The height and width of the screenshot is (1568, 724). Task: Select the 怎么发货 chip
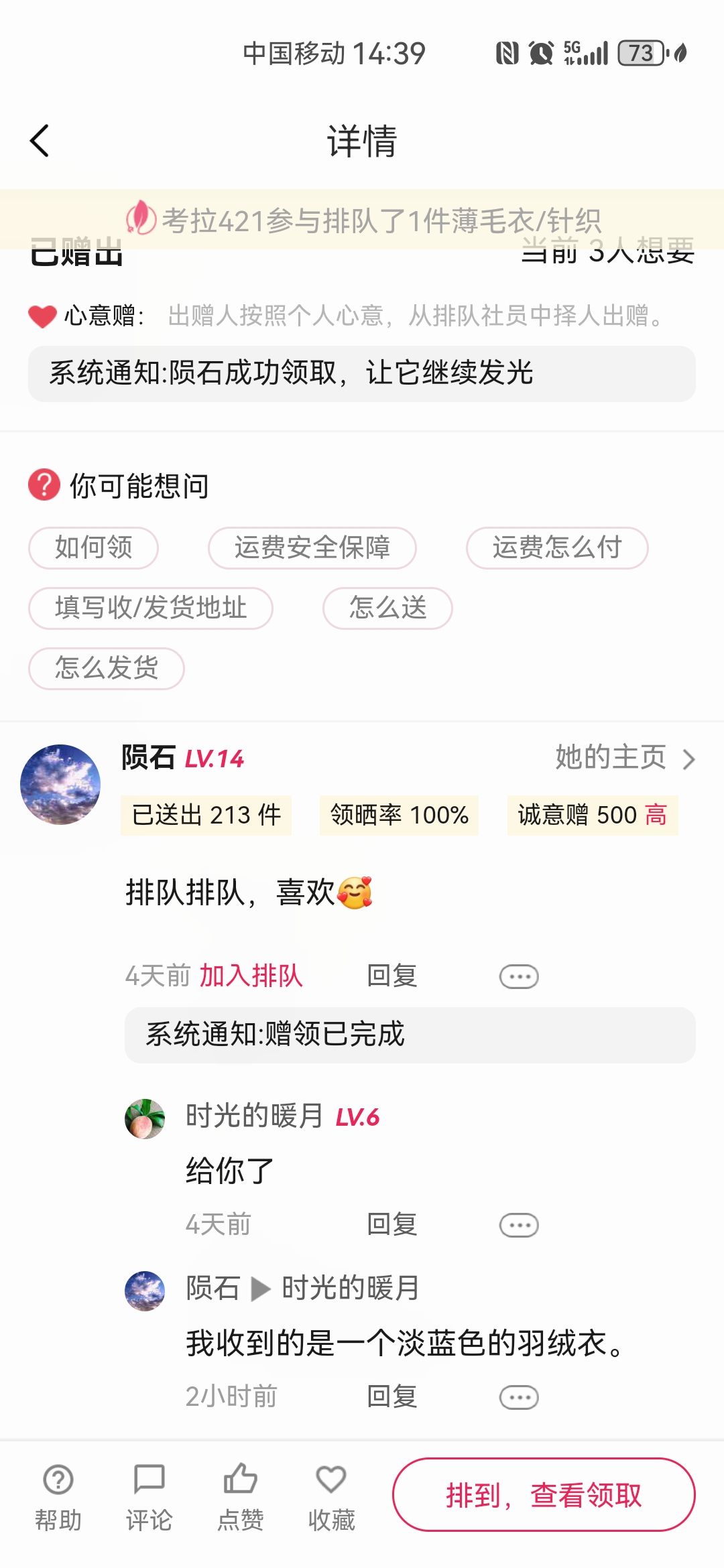(107, 668)
